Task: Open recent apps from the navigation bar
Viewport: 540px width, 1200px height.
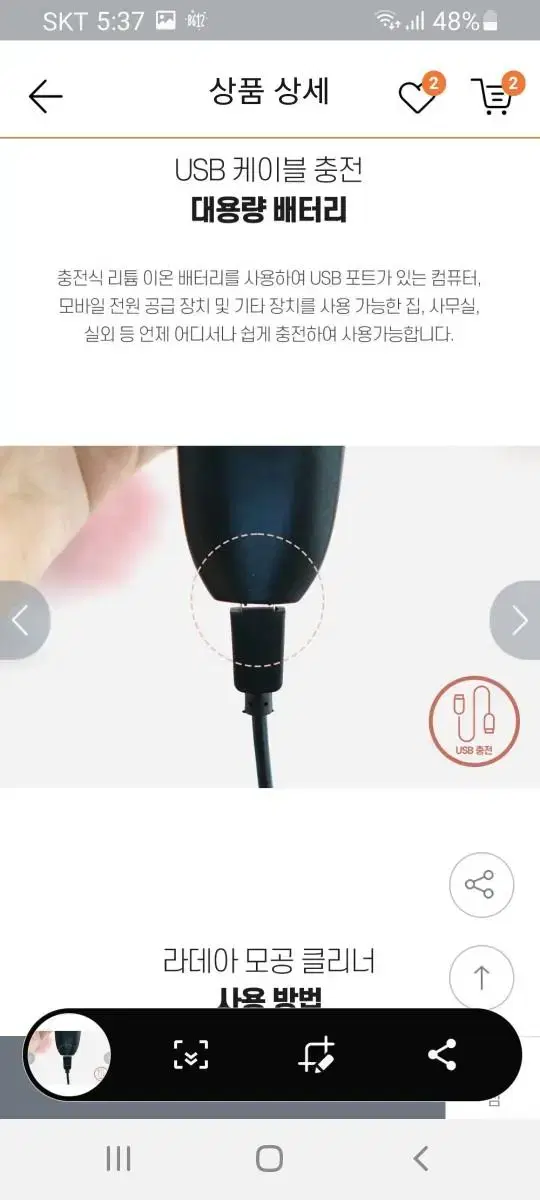Action: pyautogui.click(x=118, y=1158)
